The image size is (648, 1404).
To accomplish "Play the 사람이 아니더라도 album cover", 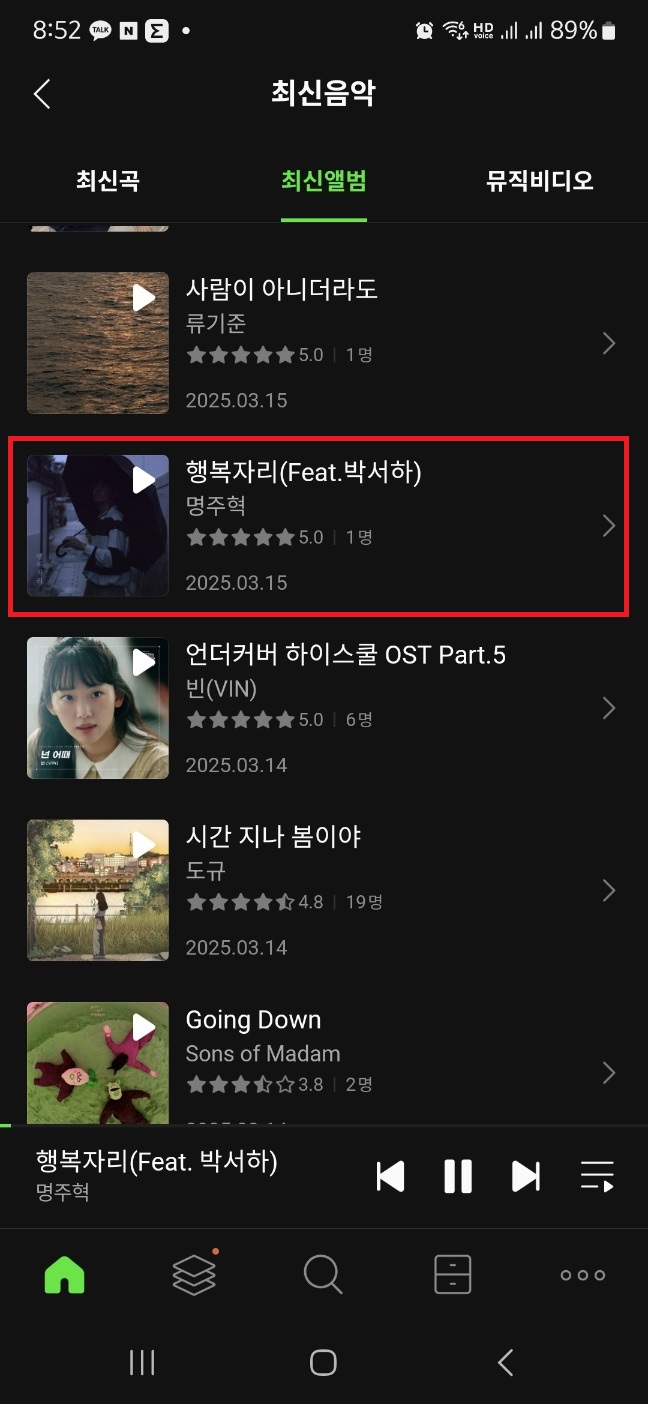I will coord(144,297).
